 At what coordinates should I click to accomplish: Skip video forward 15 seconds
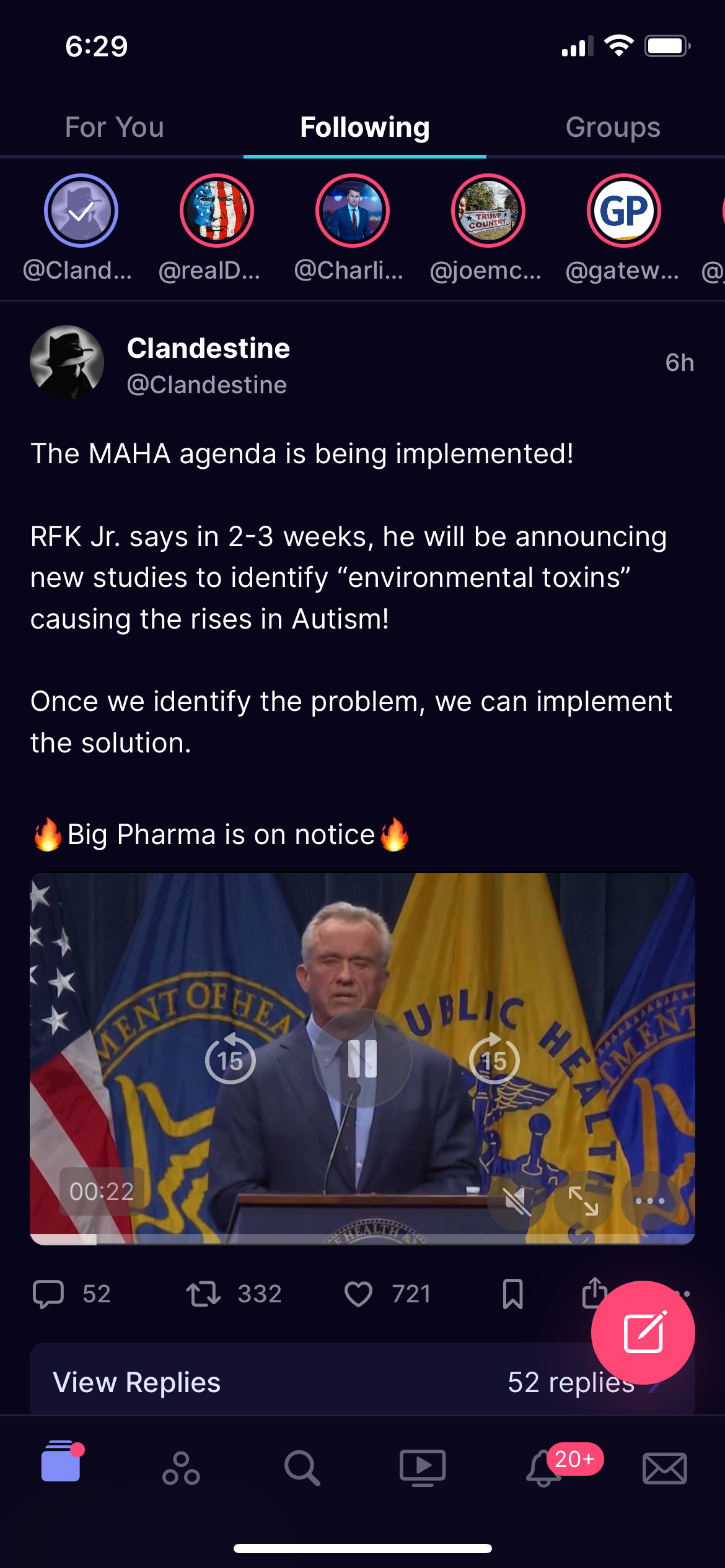tap(494, 1058)
